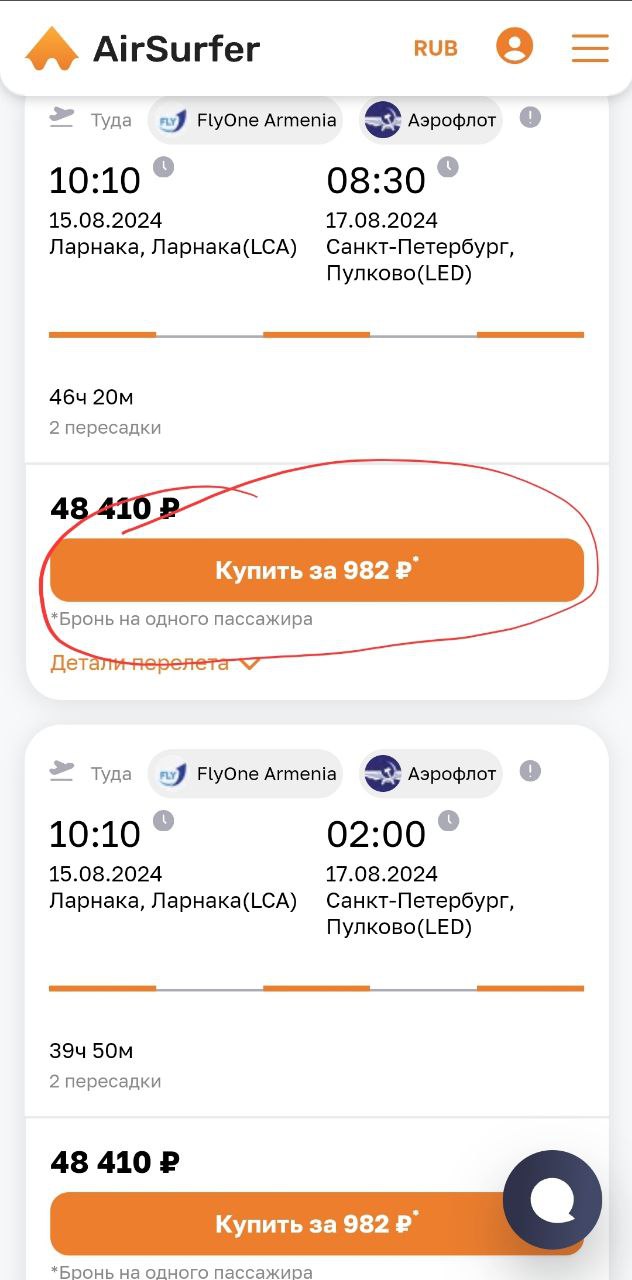This screenshot has height=1280, width=632.
Task: Open the user profile icon
Action: pos(515,46)
